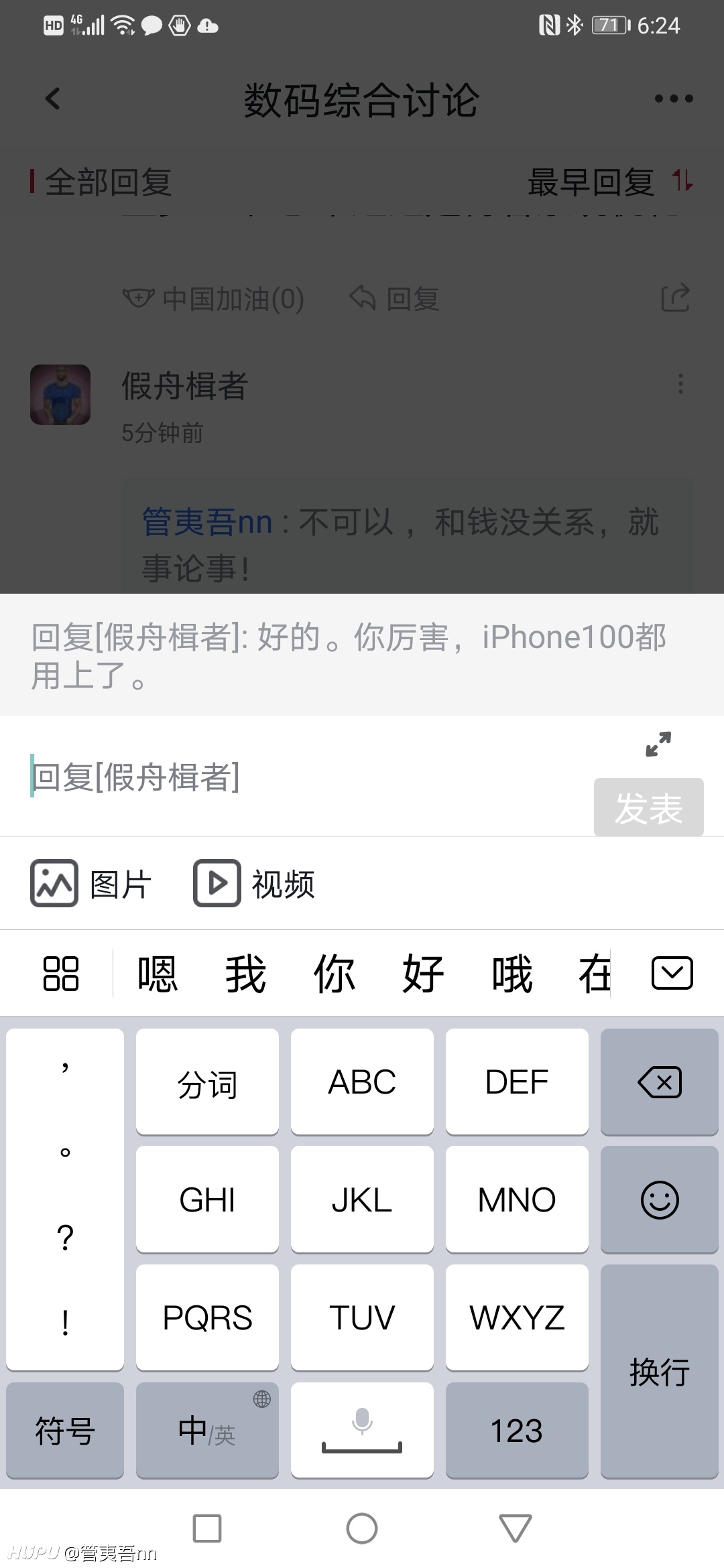Hit the backspace key on the keyboard
Screen dimensions: 724x1568
[x=660, y=1082]
